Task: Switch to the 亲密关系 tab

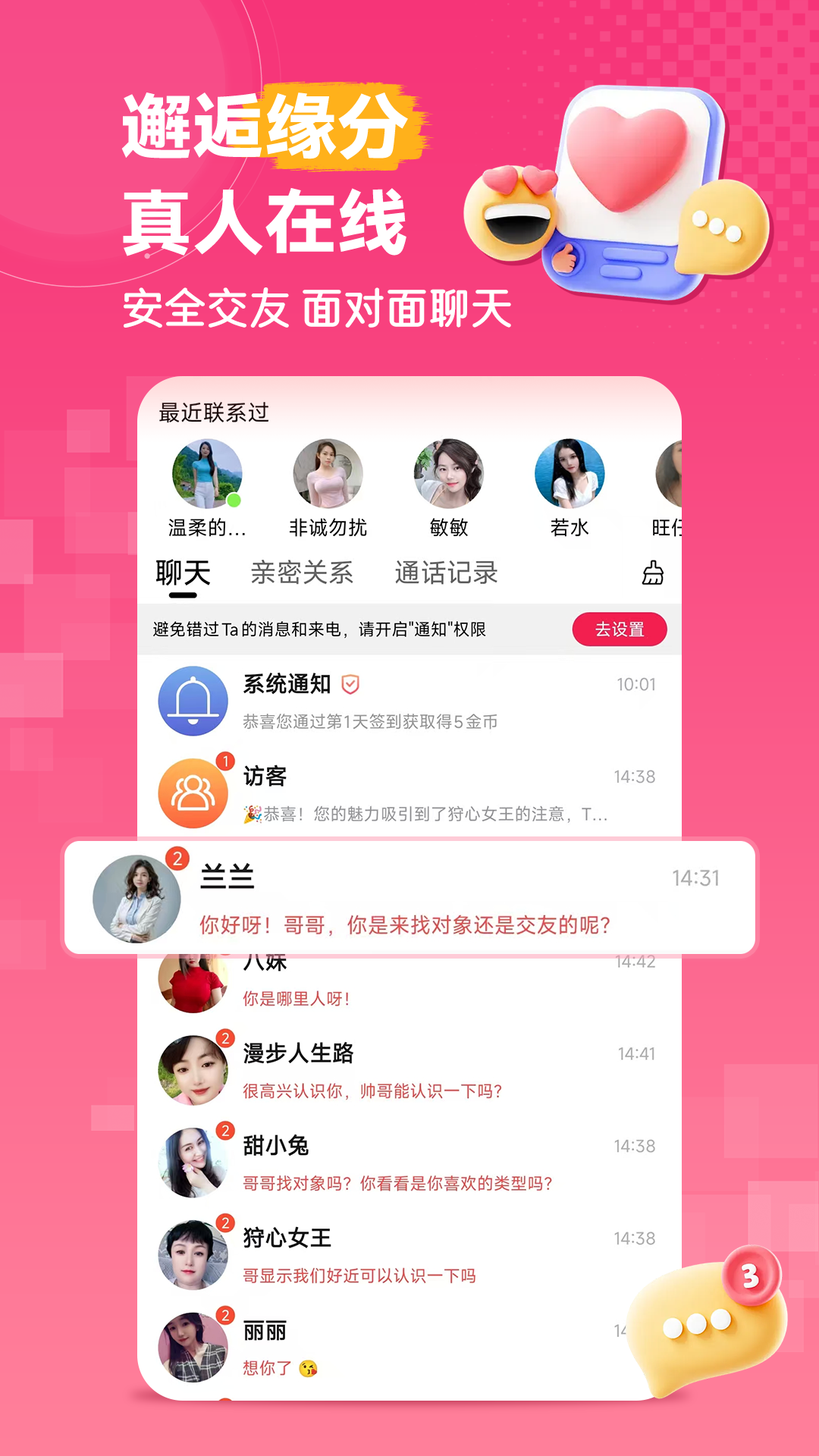Action: click(303, 574)
